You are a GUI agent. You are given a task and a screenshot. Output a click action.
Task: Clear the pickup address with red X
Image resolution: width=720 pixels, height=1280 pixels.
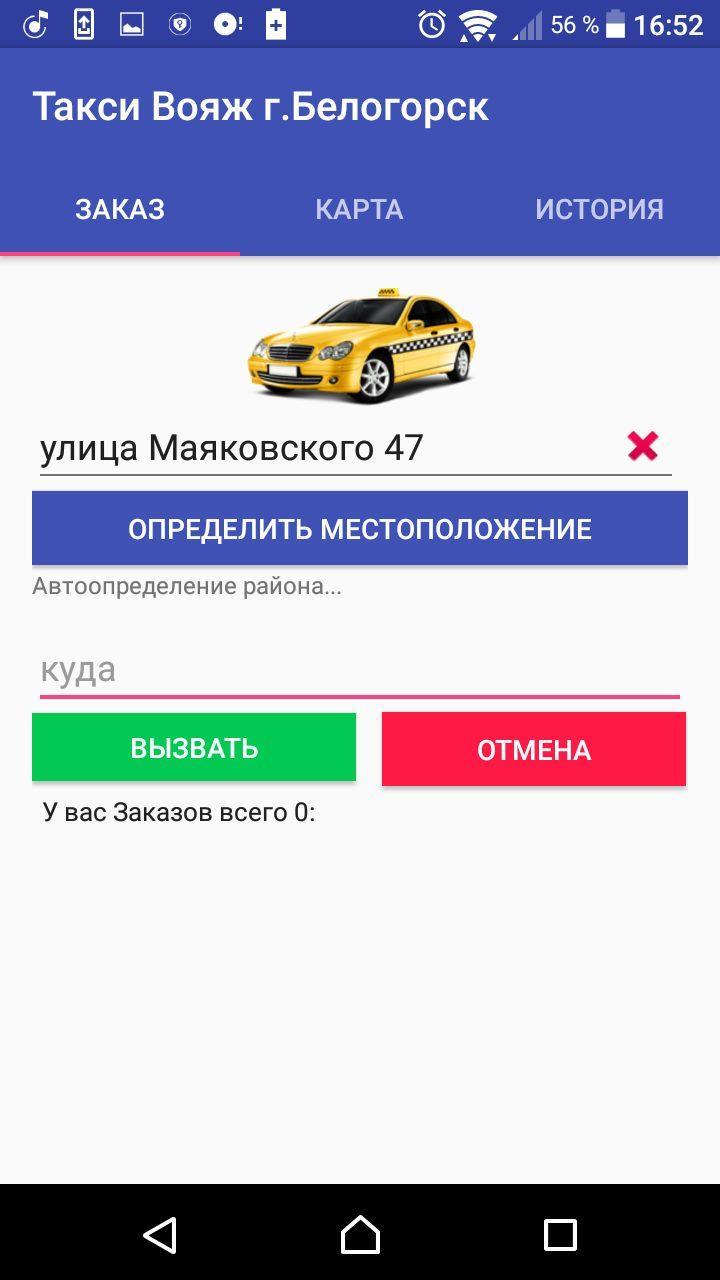coord(643,446)
